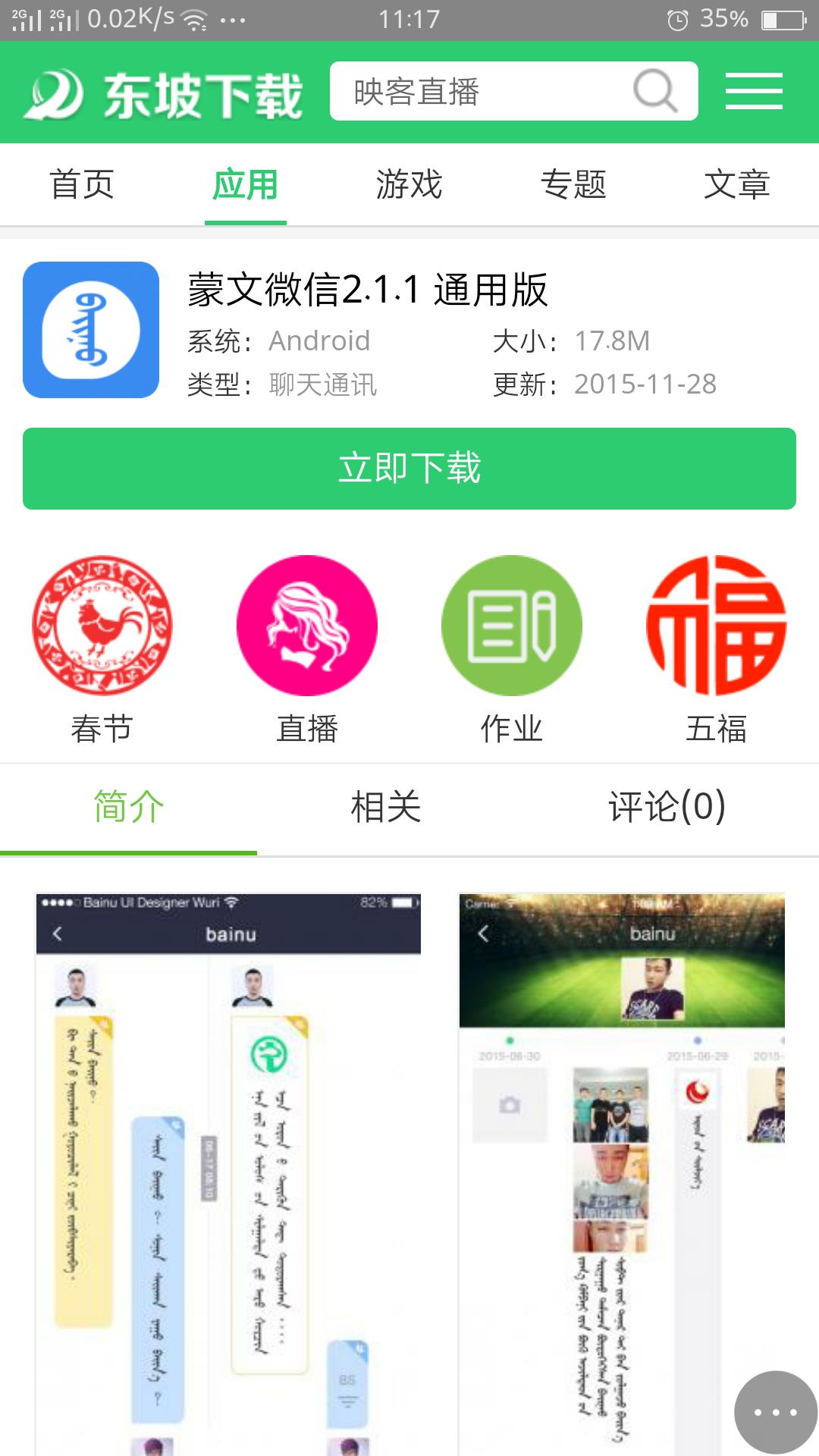This screenshot has height=1456, width=819.
Task: Open the 作业 category
Action: pyautogui.click(x=512, y=649)
